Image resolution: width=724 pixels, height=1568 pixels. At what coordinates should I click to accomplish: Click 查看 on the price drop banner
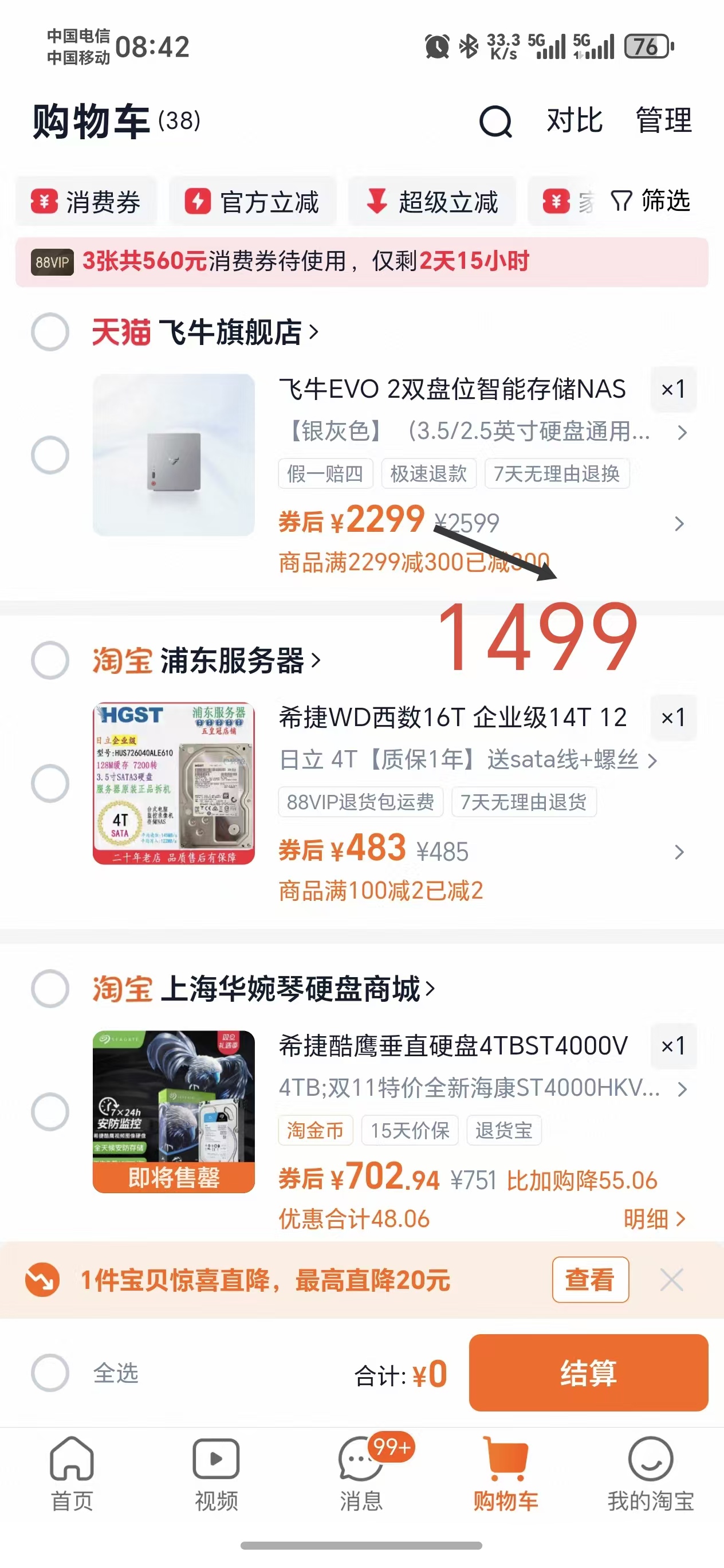[590, 1280]
